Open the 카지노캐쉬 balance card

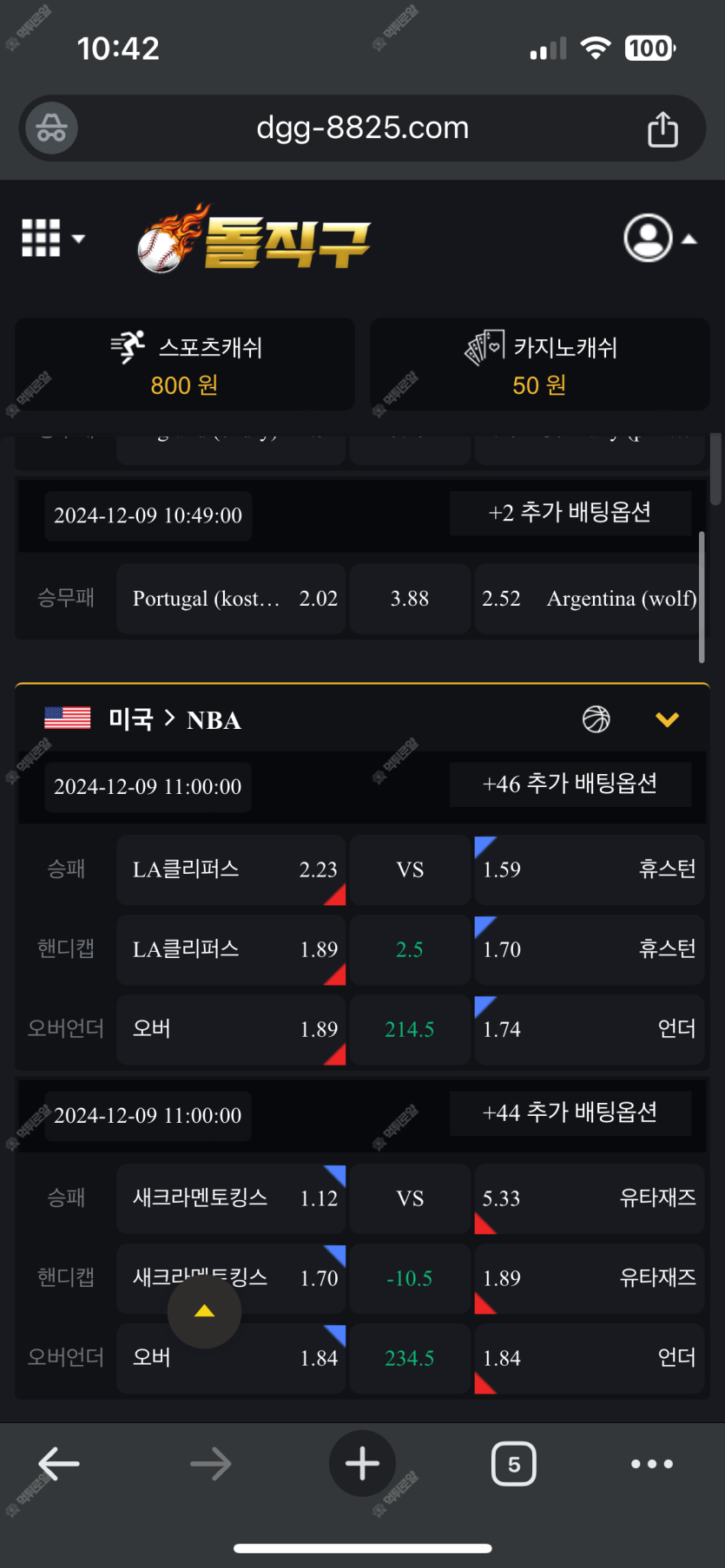(540, 364)
